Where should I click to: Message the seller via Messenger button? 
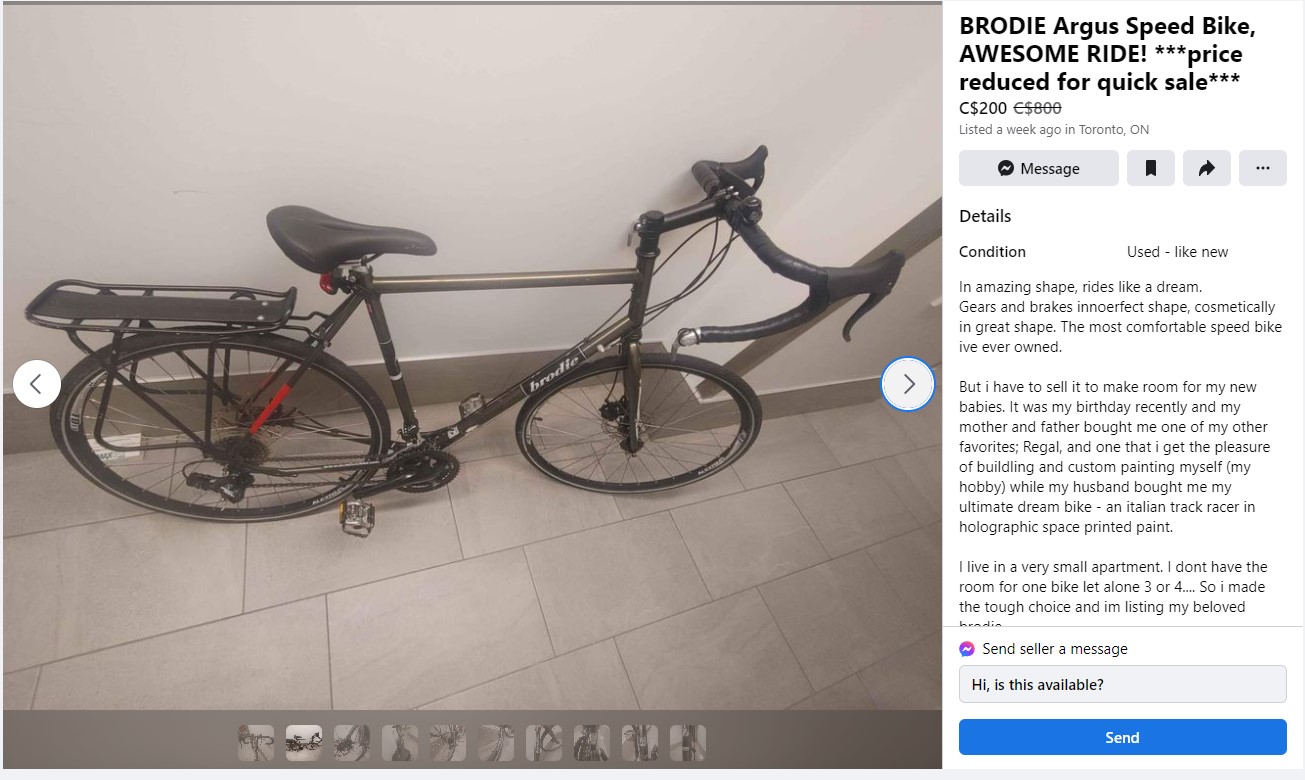click(x=1038, y=168)
